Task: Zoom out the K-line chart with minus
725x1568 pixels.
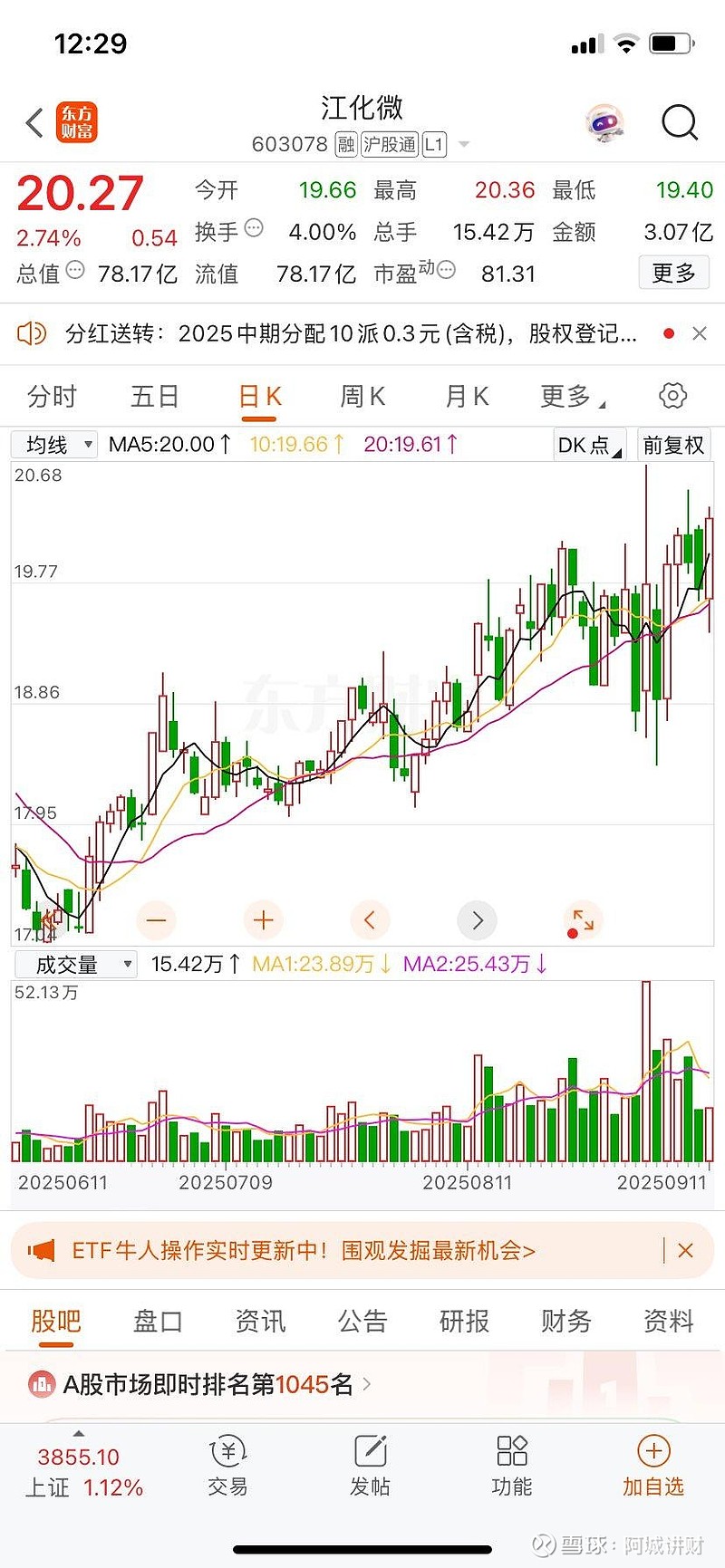Action: click(156, 920)
